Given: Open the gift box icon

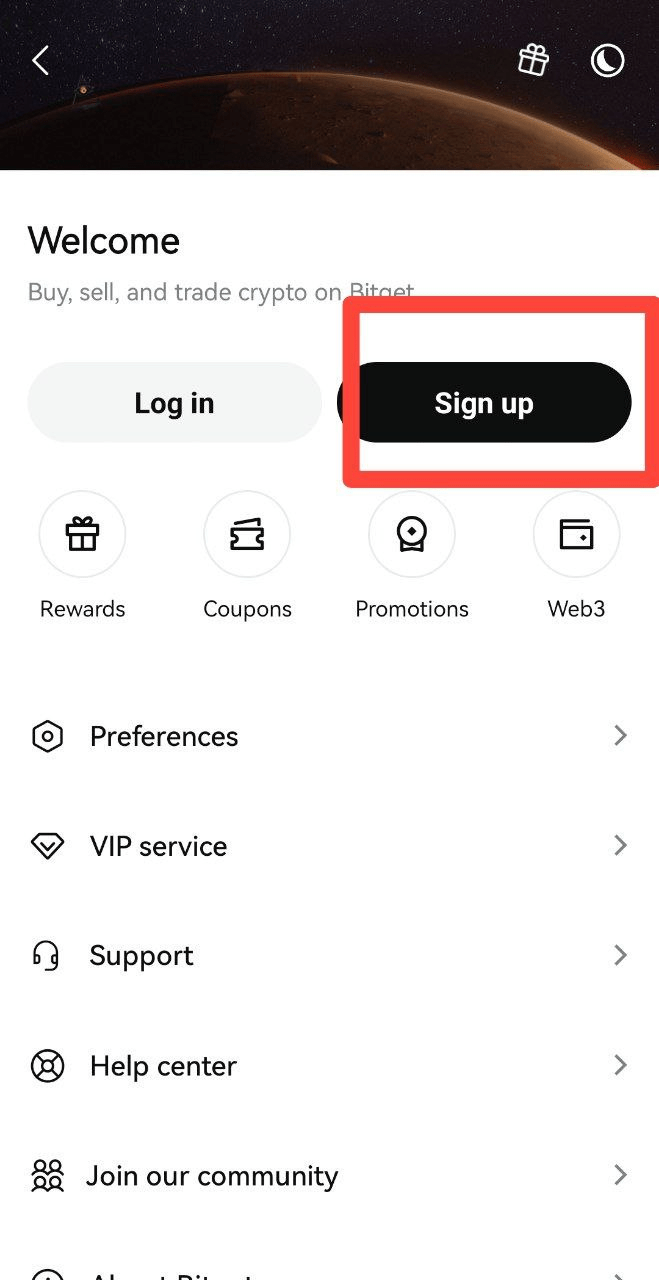Looking at the screenshot, I should coord(533,61).
